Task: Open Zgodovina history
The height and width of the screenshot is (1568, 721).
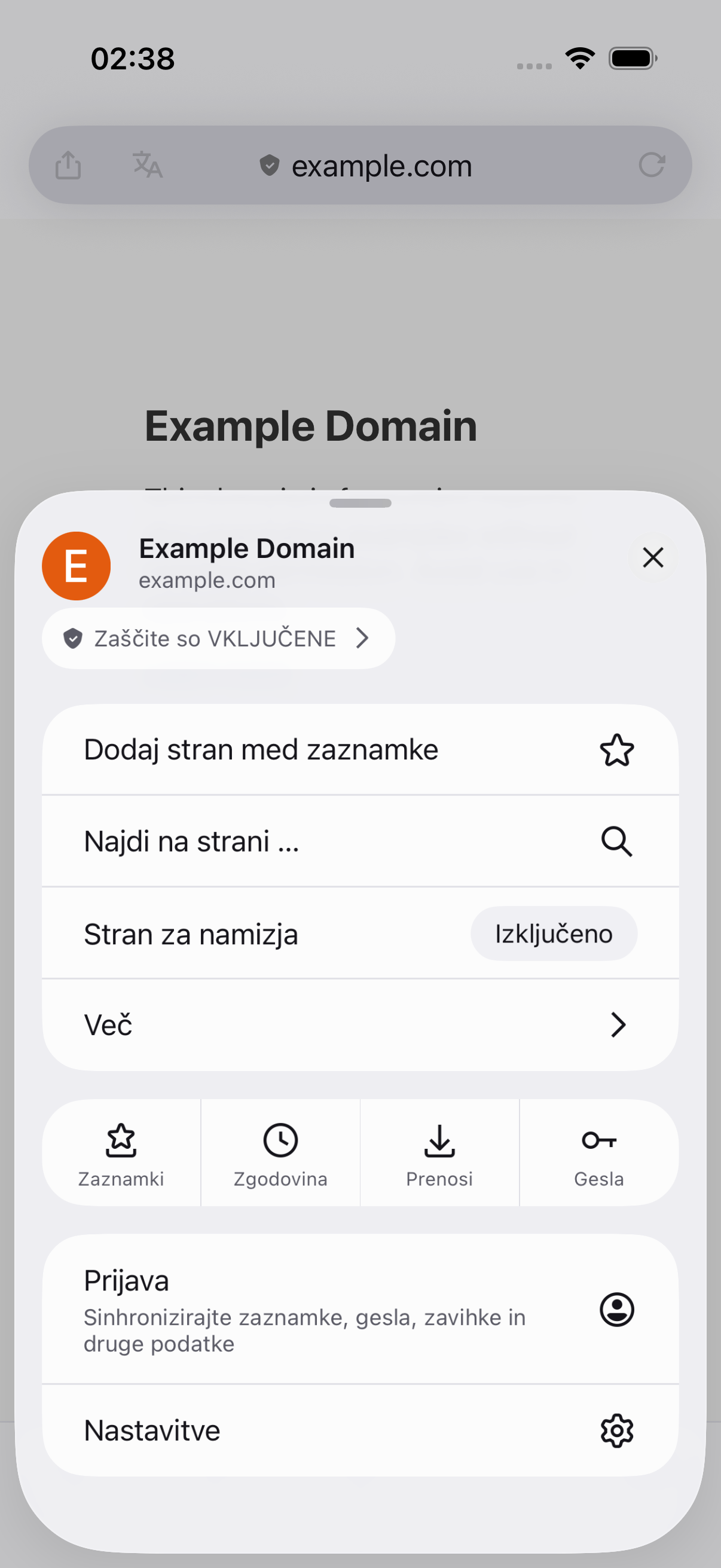Action: click(280, 1153)
